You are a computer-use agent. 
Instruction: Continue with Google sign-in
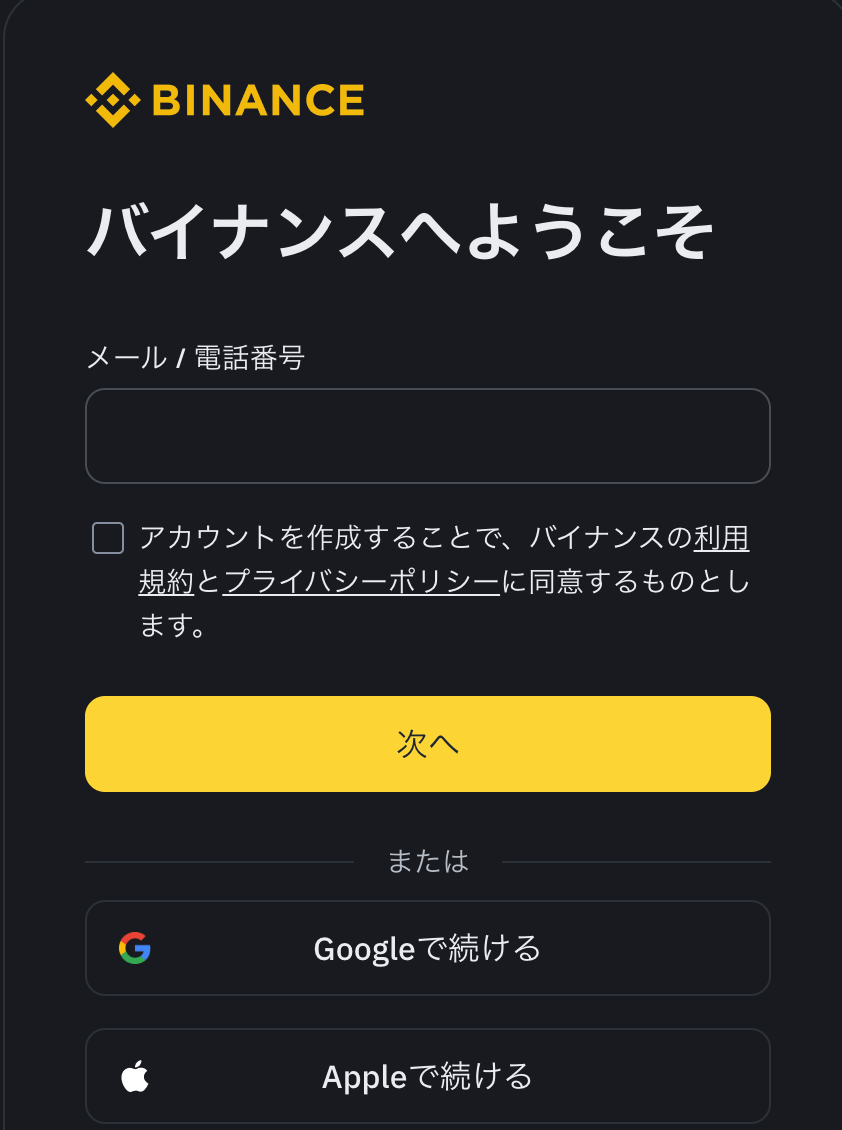[427, 948]
